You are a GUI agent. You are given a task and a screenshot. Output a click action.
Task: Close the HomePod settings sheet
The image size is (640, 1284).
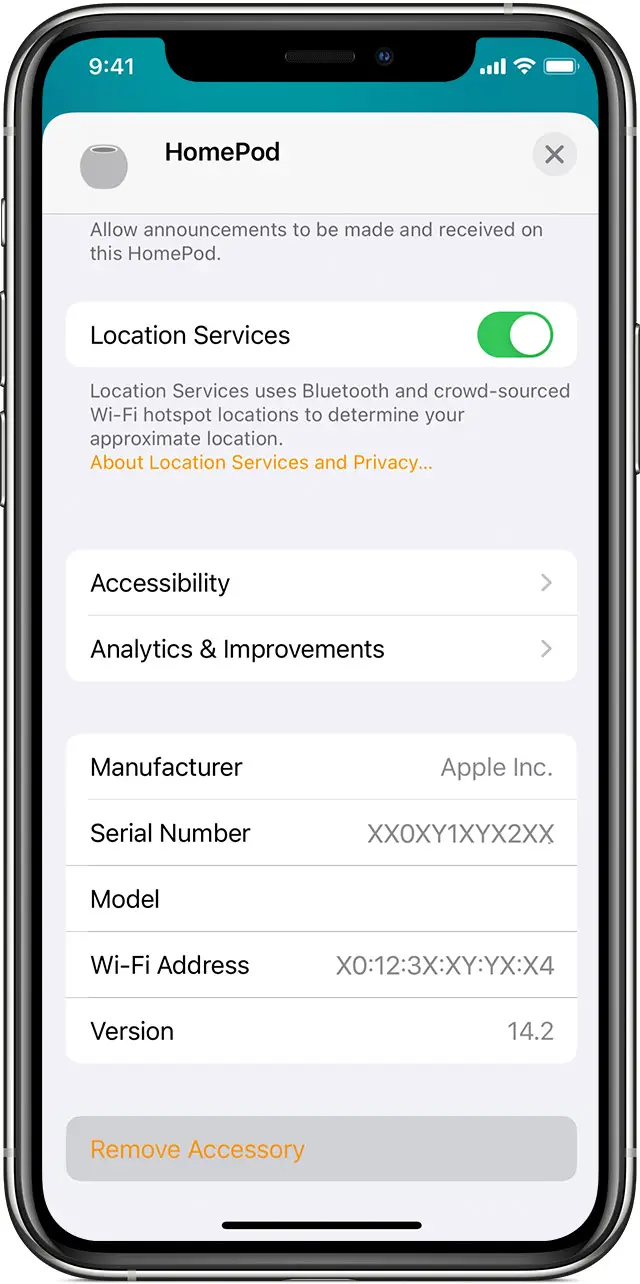pos(554,154)
